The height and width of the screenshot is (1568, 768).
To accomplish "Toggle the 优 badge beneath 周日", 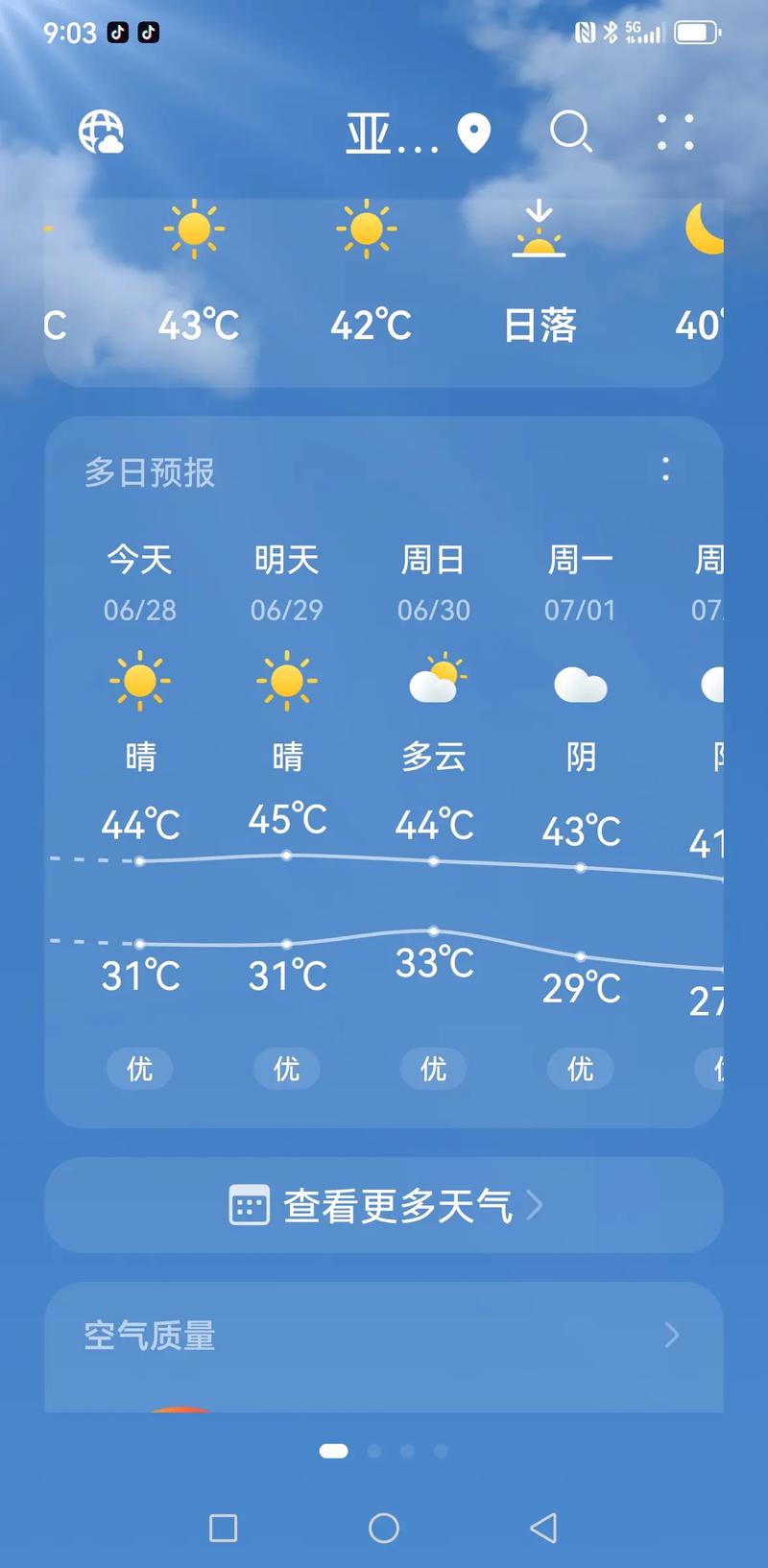I will (433, 1069).
